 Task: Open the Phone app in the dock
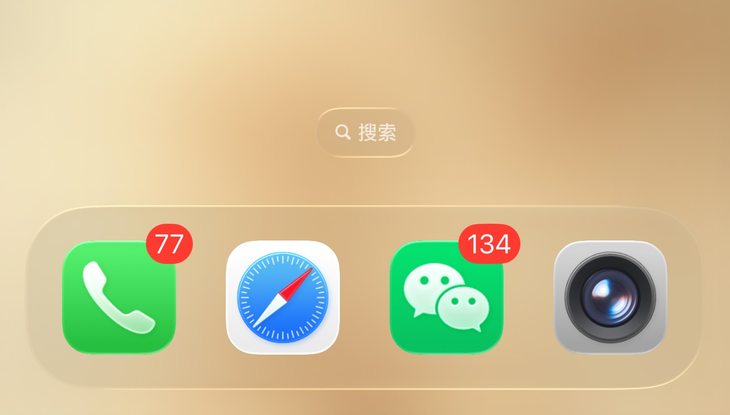tap(119, 297)
